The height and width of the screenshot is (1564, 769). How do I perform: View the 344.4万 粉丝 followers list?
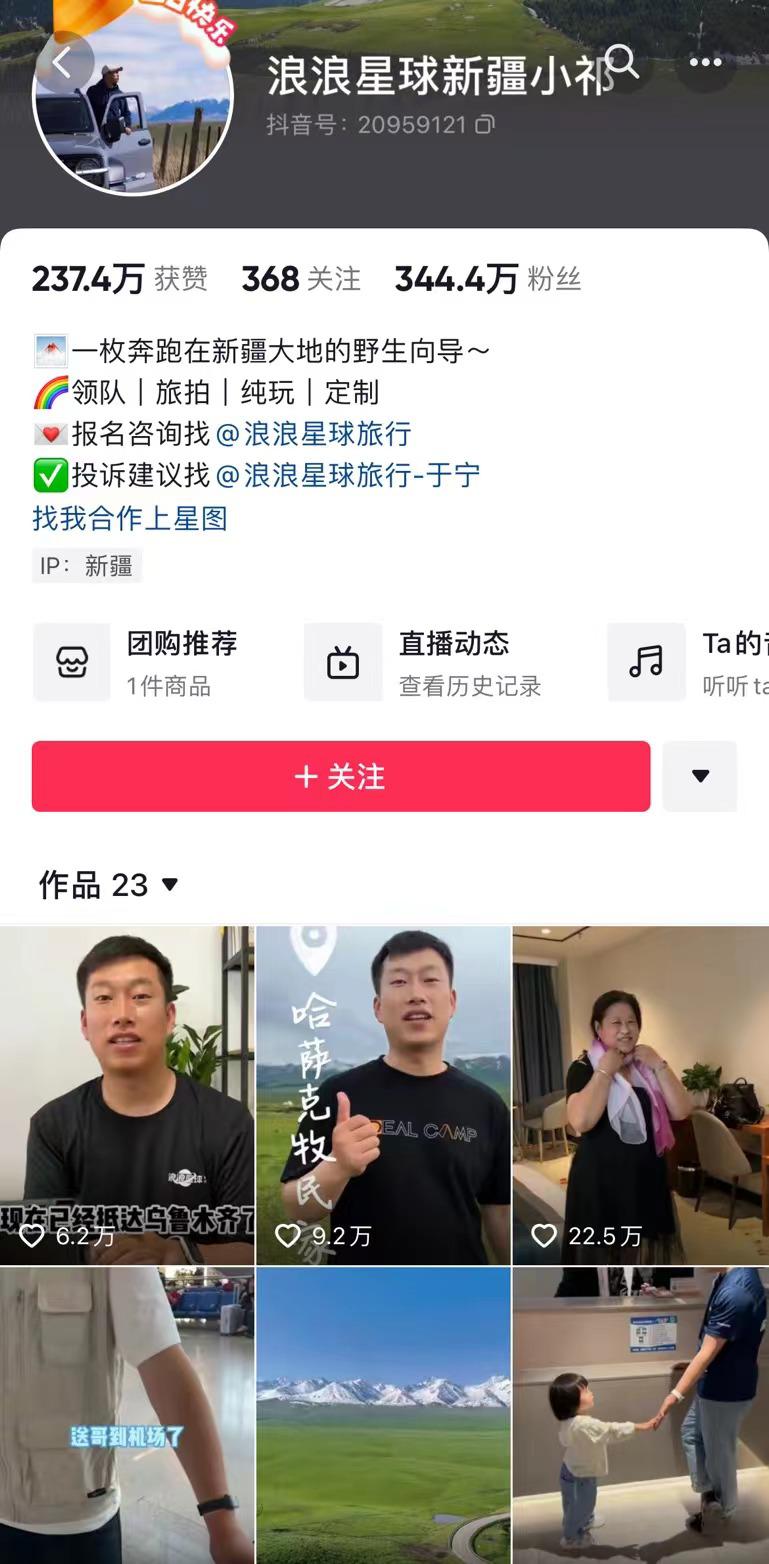[487, 279]
